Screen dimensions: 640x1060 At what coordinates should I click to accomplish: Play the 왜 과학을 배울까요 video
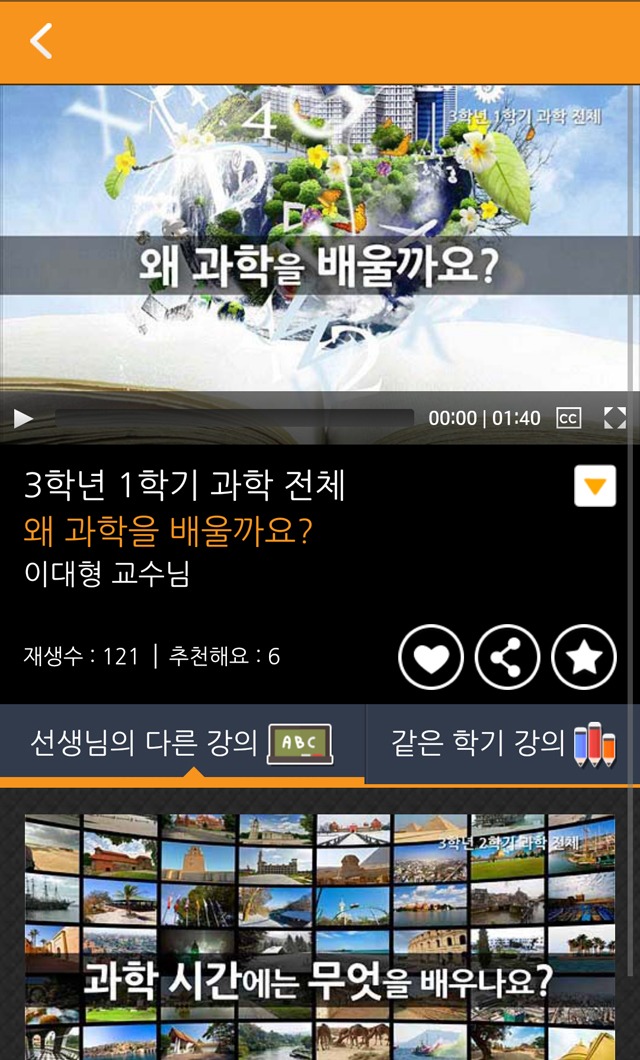[x=24, y=418]
